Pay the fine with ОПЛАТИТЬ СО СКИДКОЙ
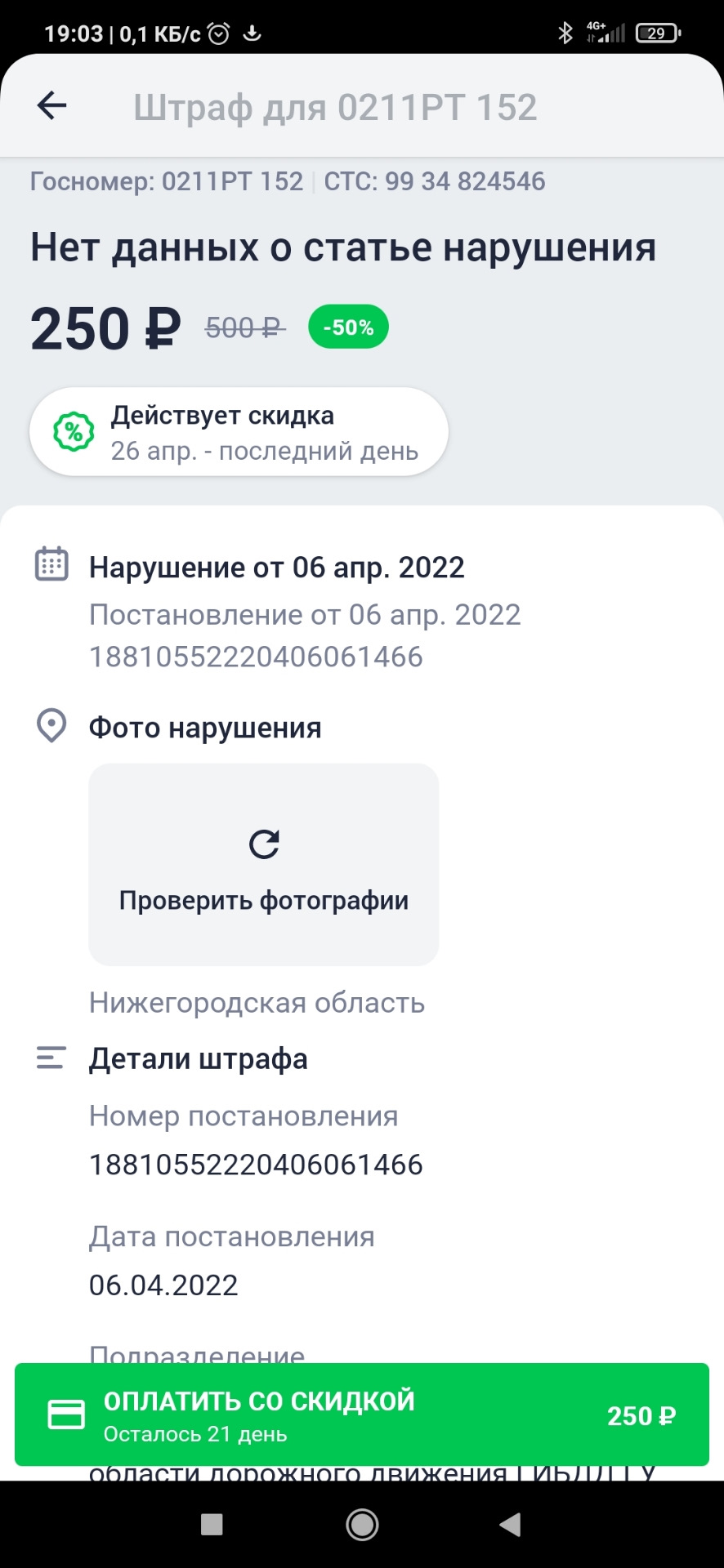 point(361,1414)
